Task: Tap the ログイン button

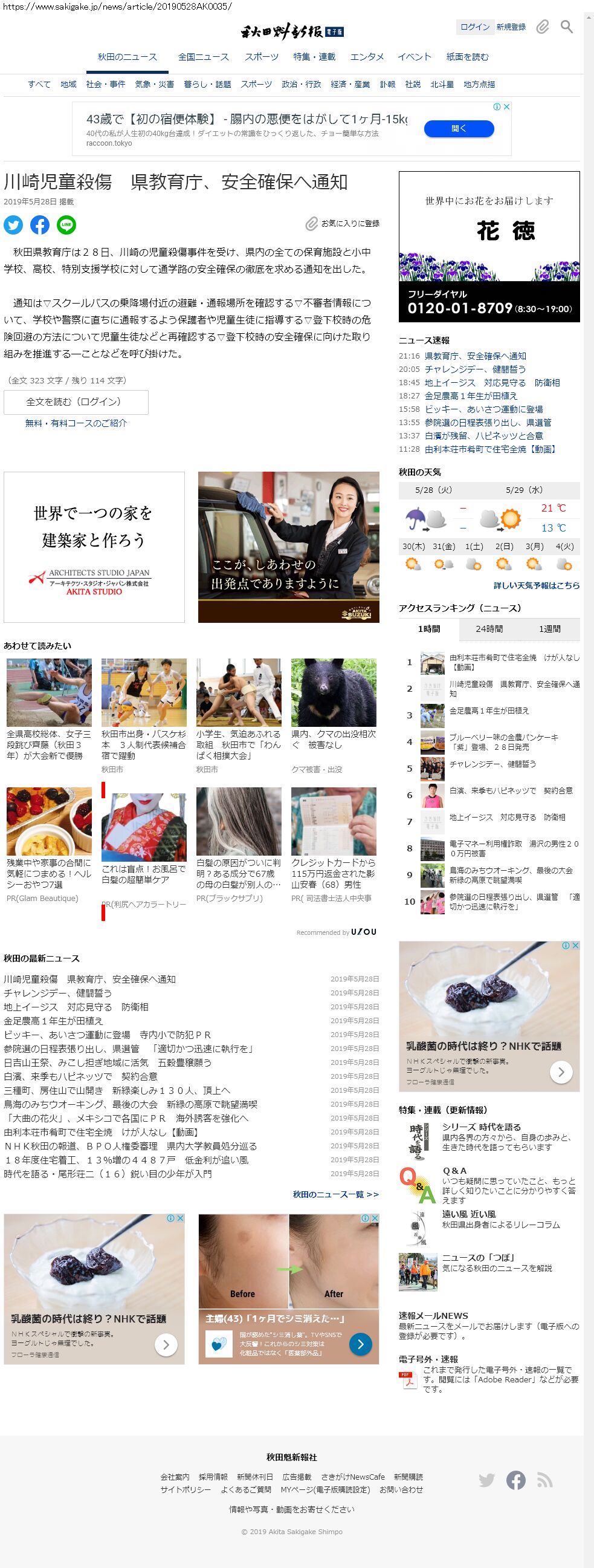Action: pos(474,27)
